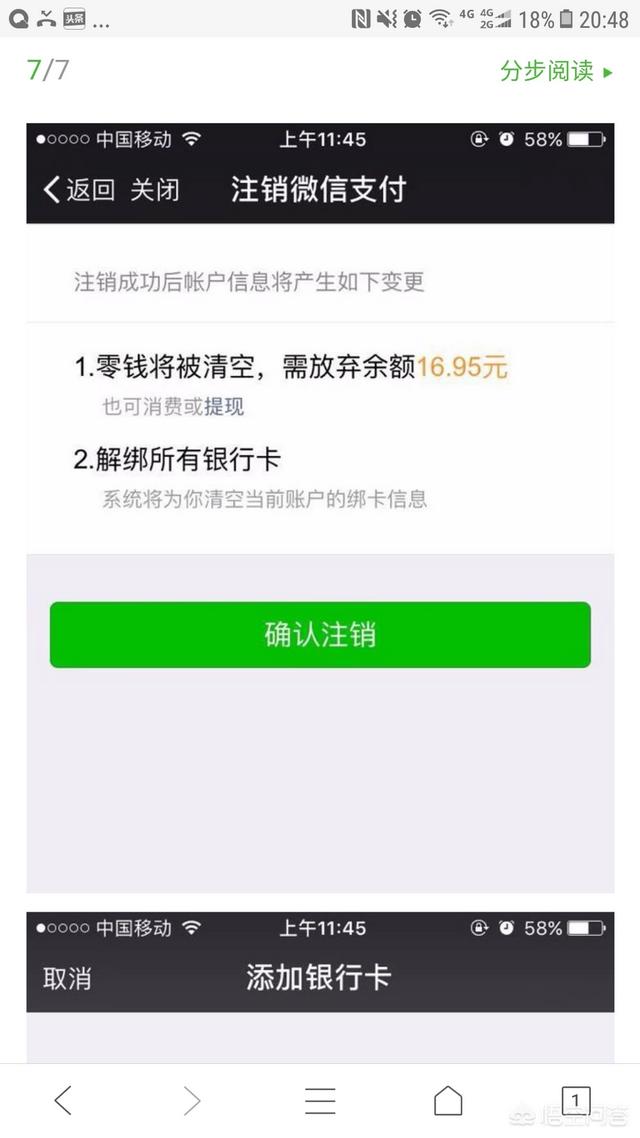Open the browser tabs switcher
Screen dimensions: 640x1138
[575, 1101]
